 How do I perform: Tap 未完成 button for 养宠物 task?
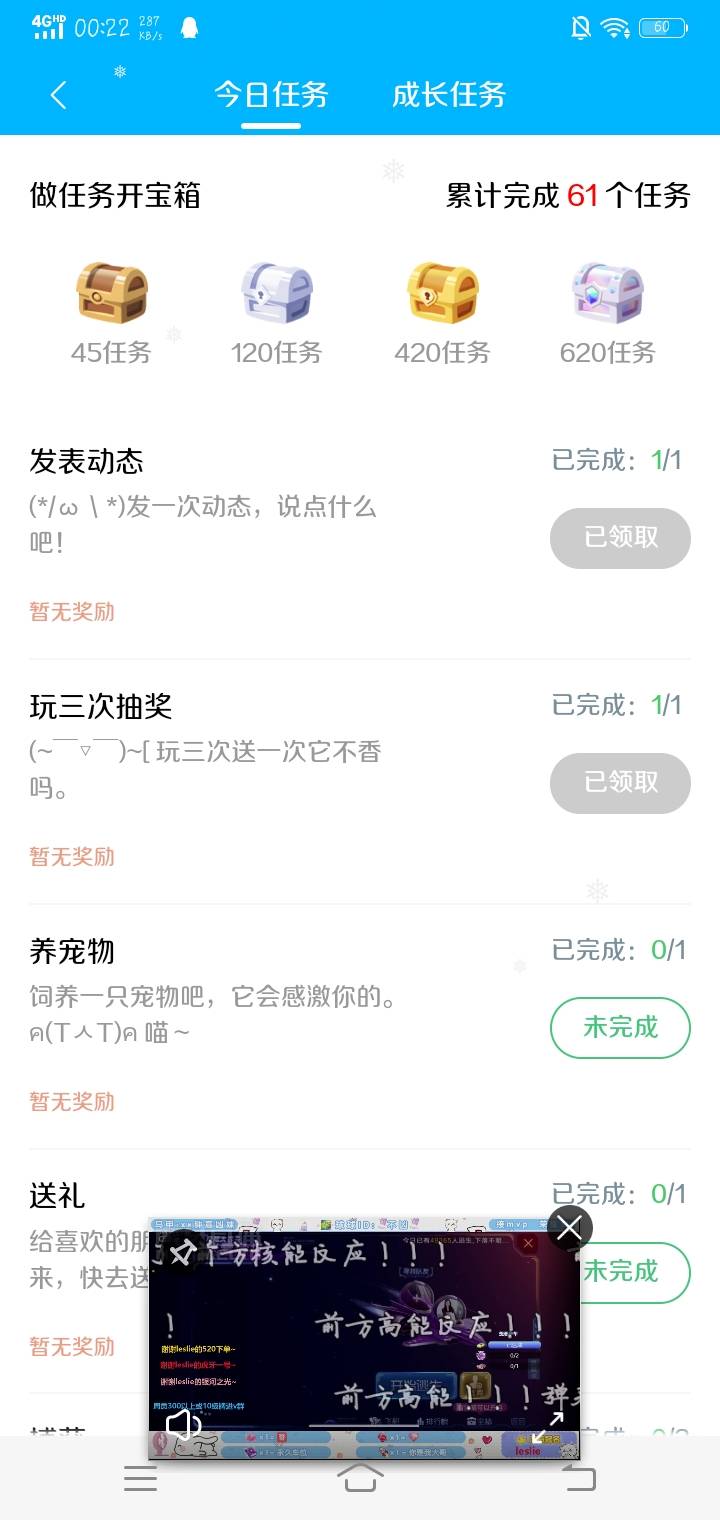[x=620, y=1027]
